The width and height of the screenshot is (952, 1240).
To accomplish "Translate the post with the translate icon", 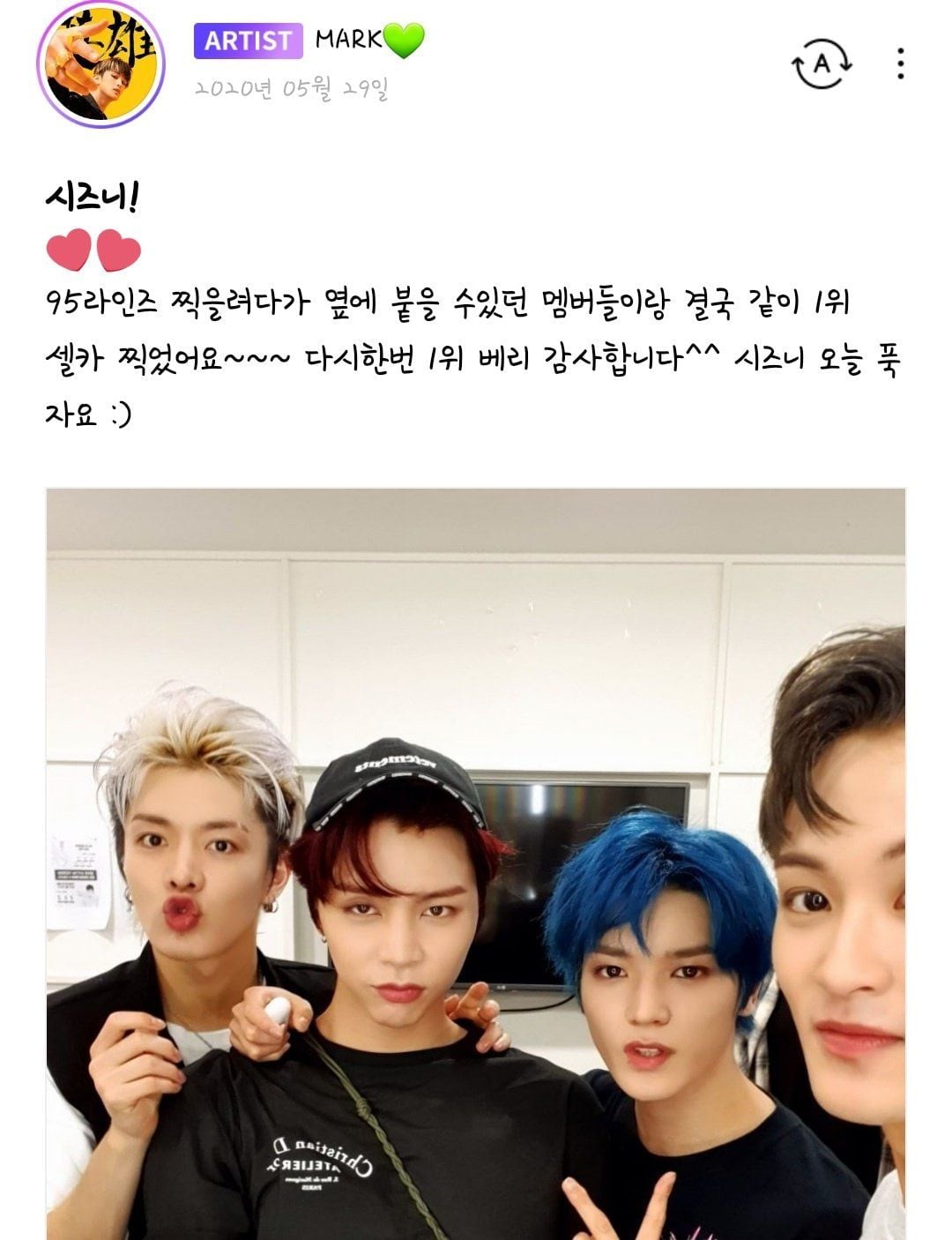I will 822,63.
